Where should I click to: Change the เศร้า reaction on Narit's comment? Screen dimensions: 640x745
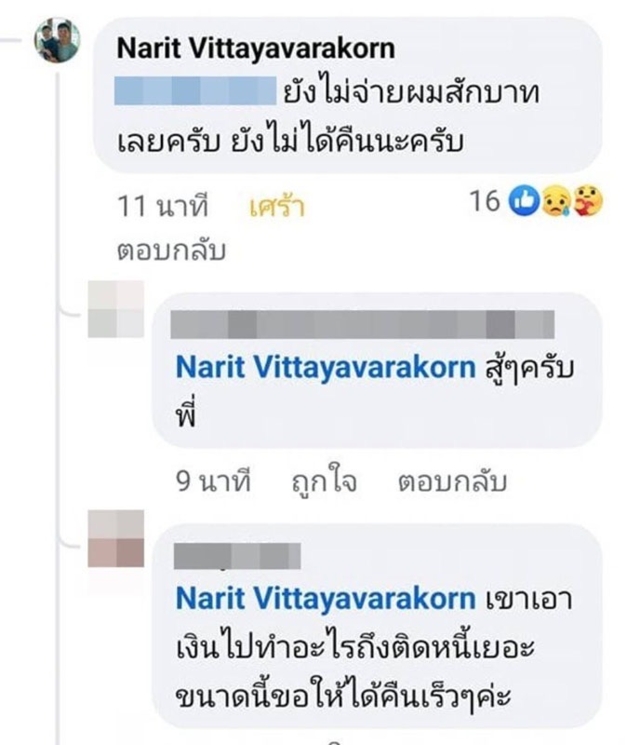click(x=275, y=208)
